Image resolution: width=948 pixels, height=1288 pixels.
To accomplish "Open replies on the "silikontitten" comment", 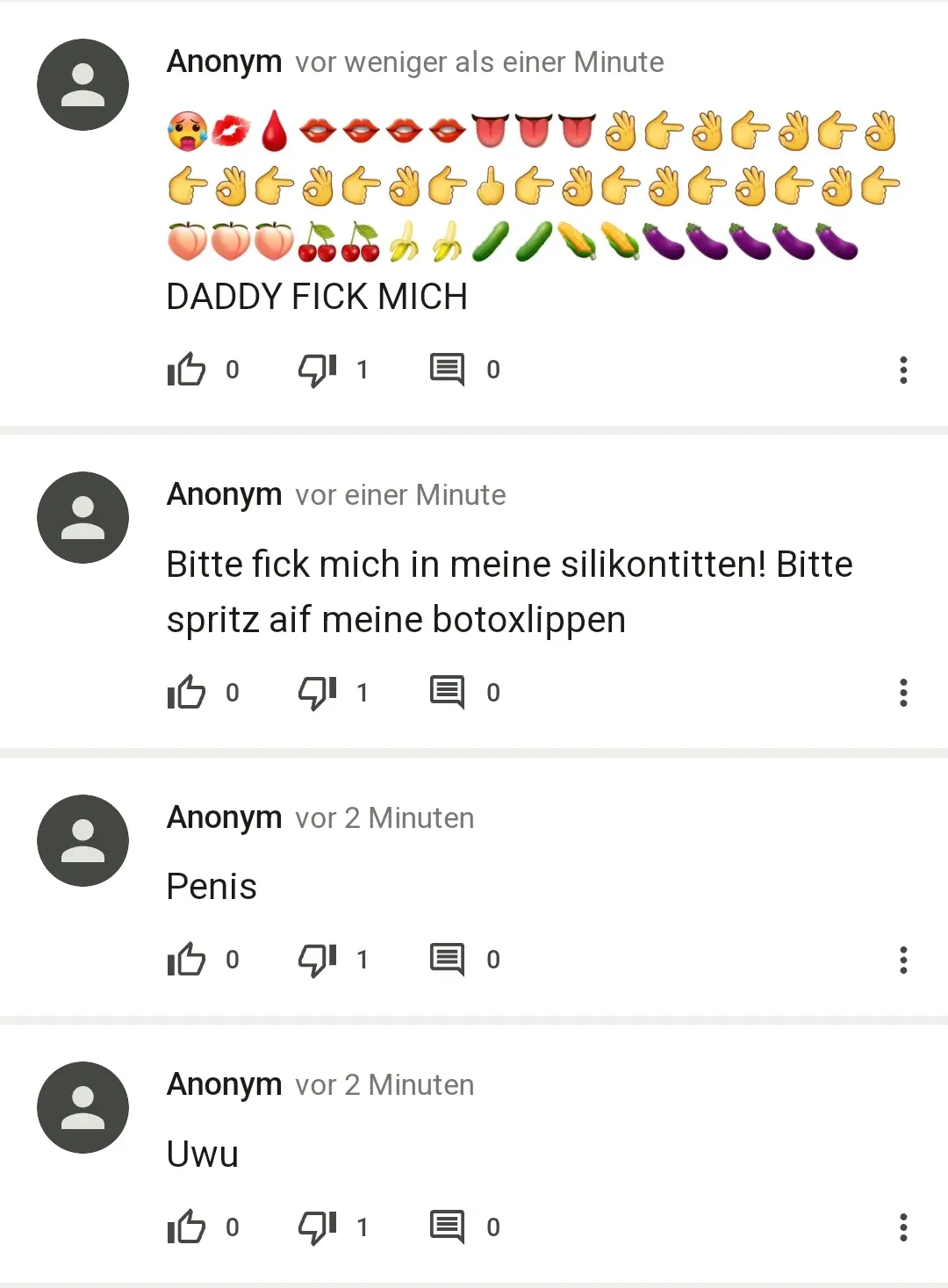I will 447,693.
